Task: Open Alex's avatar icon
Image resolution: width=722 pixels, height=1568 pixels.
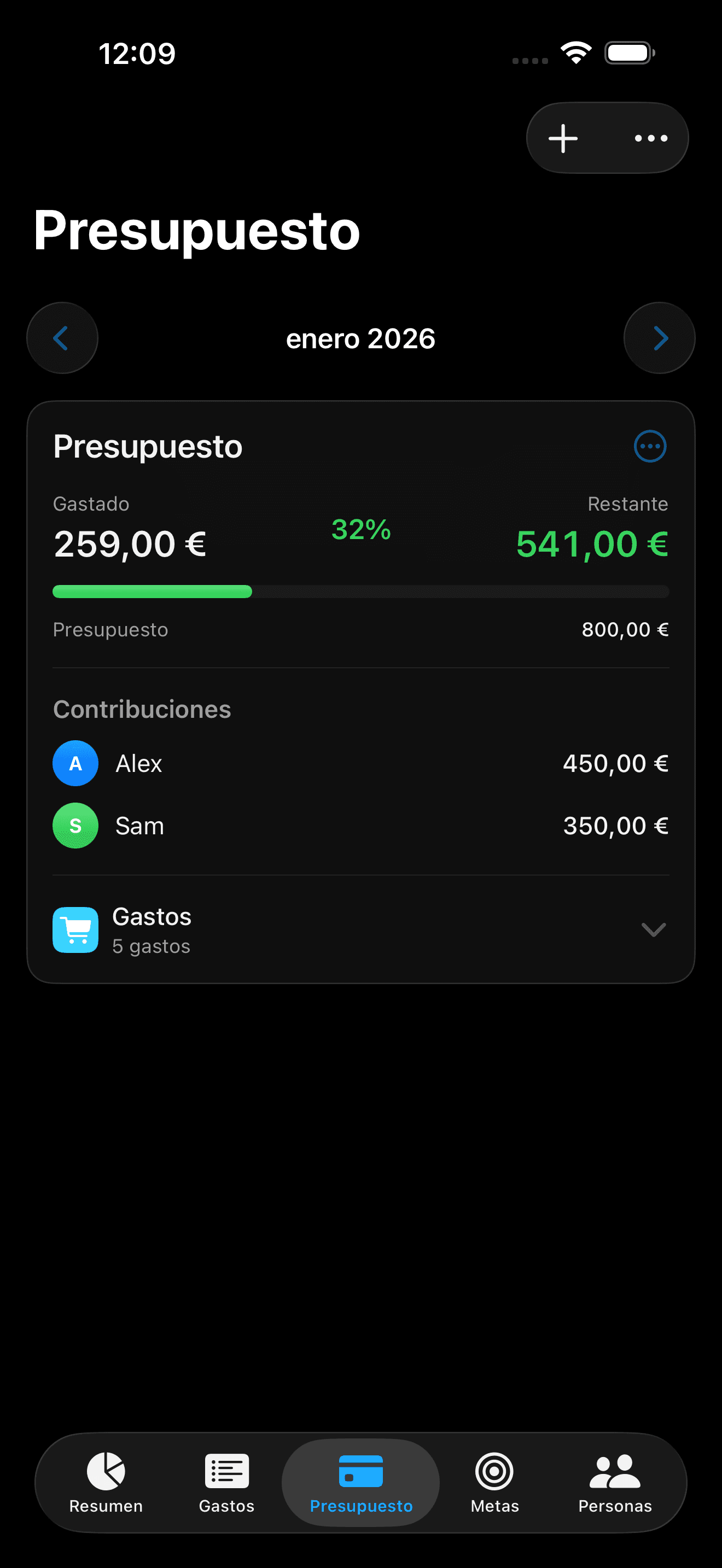Action: tap(75, 763)
